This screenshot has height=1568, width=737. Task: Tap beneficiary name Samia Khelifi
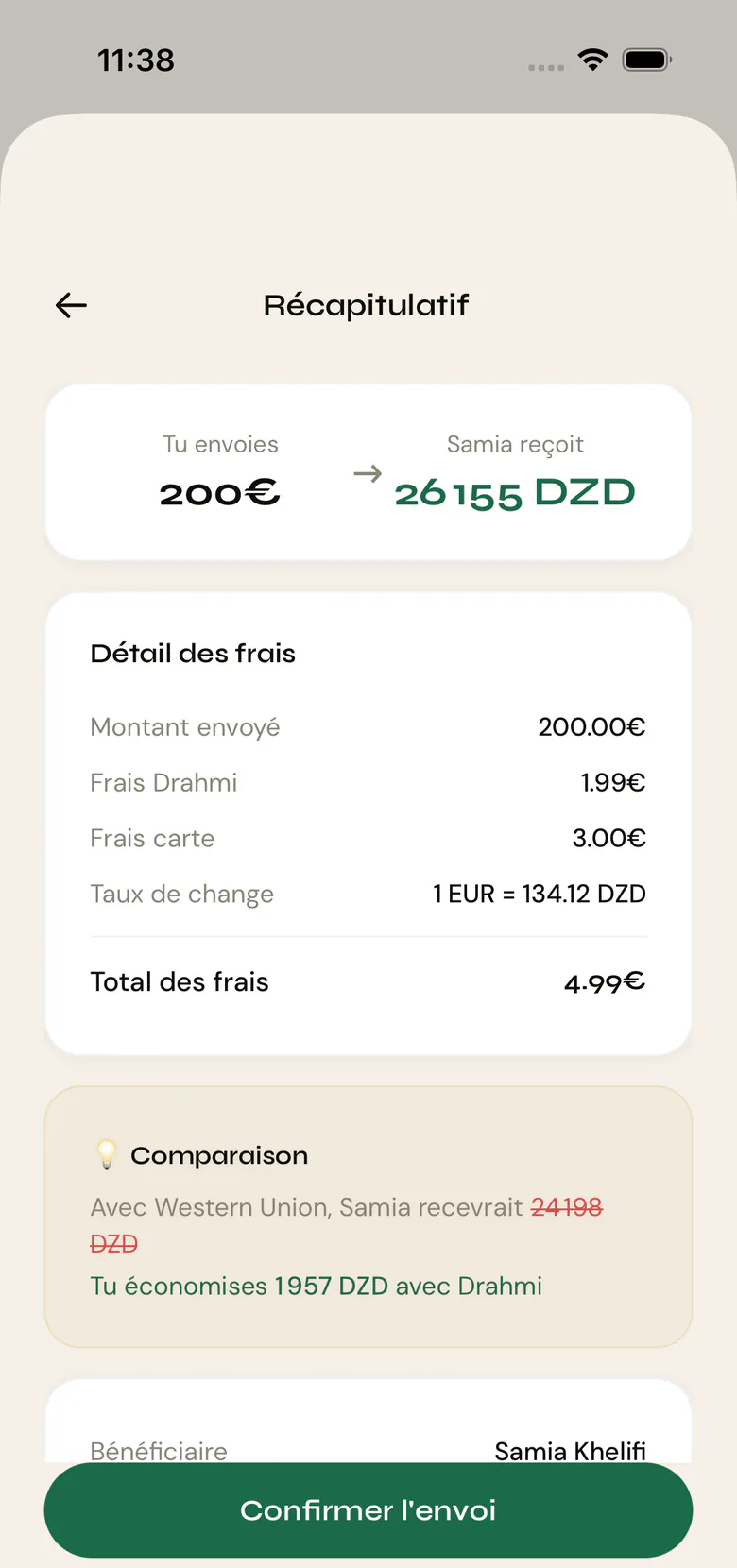[x=570, y=1451]
